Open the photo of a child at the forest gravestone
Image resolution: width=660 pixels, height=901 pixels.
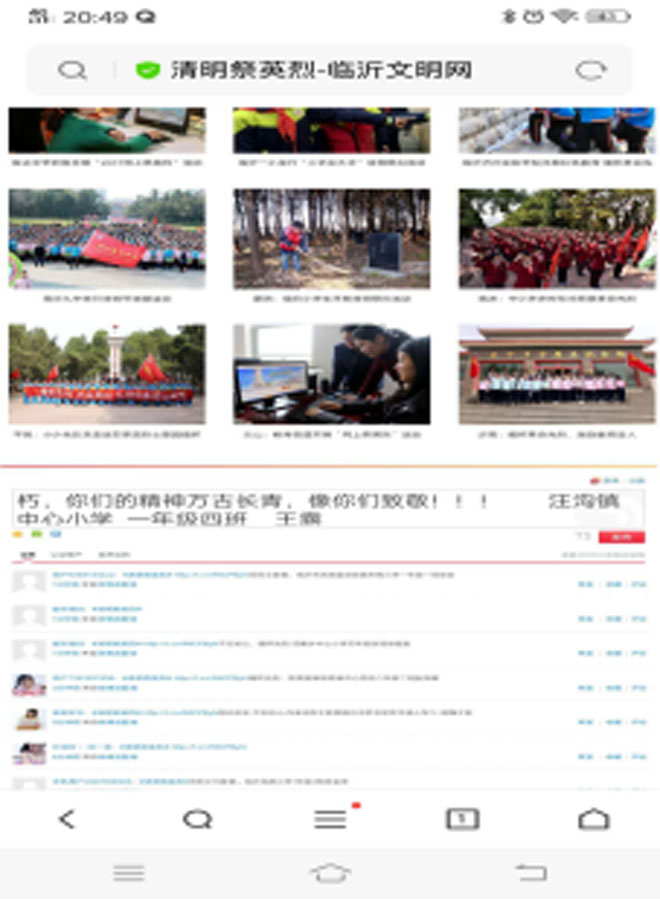[x=331, y=238]
